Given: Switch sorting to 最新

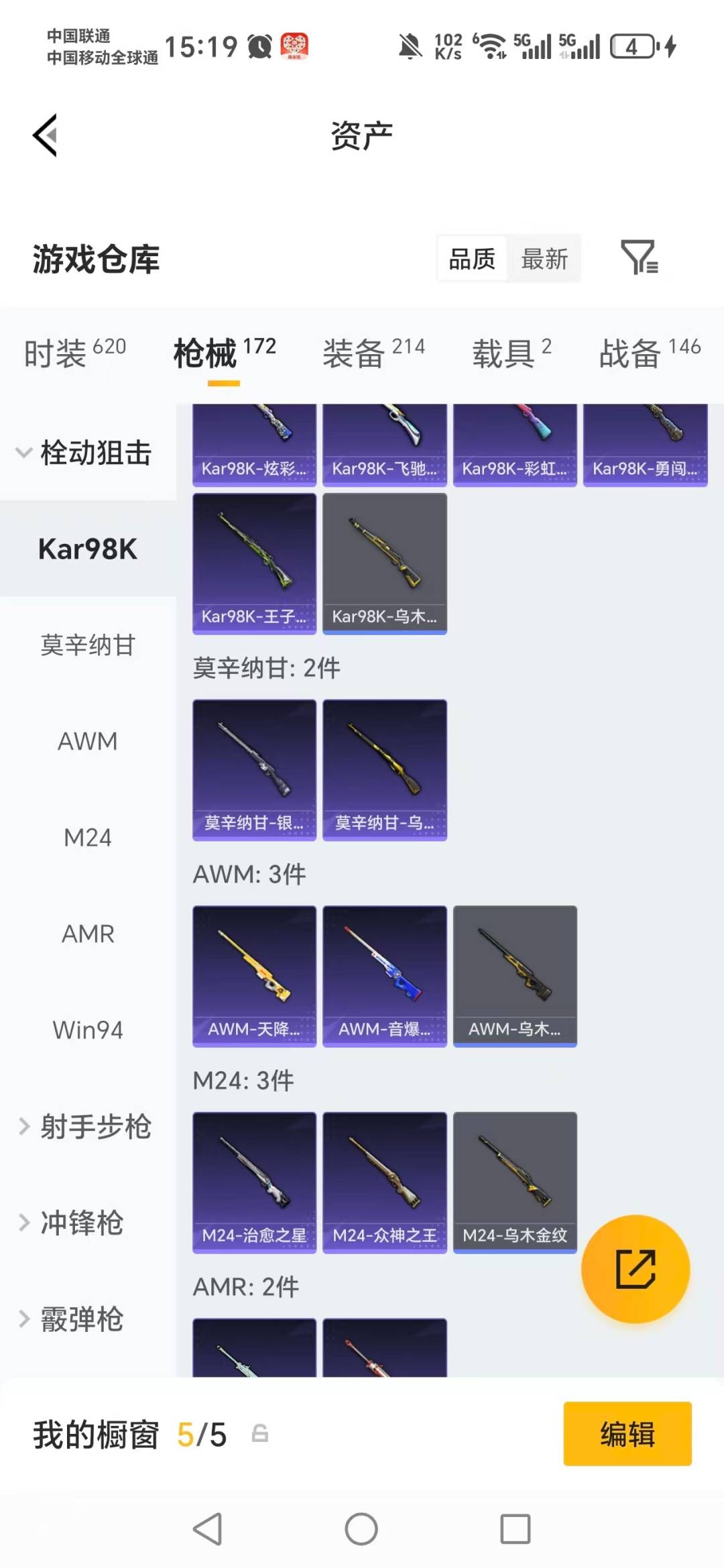Looking at the screenshot, I should [545, 258].
